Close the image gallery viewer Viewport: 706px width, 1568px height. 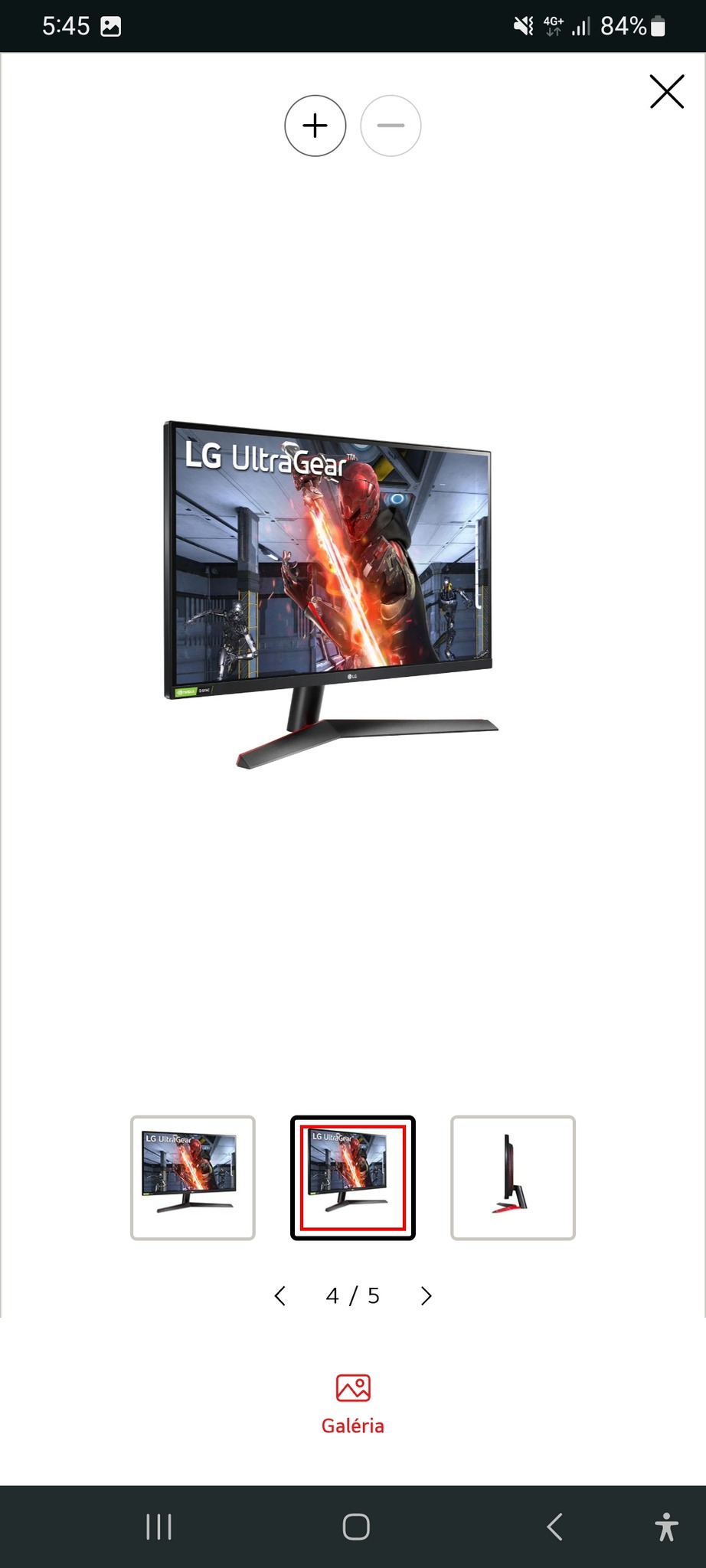666,92
